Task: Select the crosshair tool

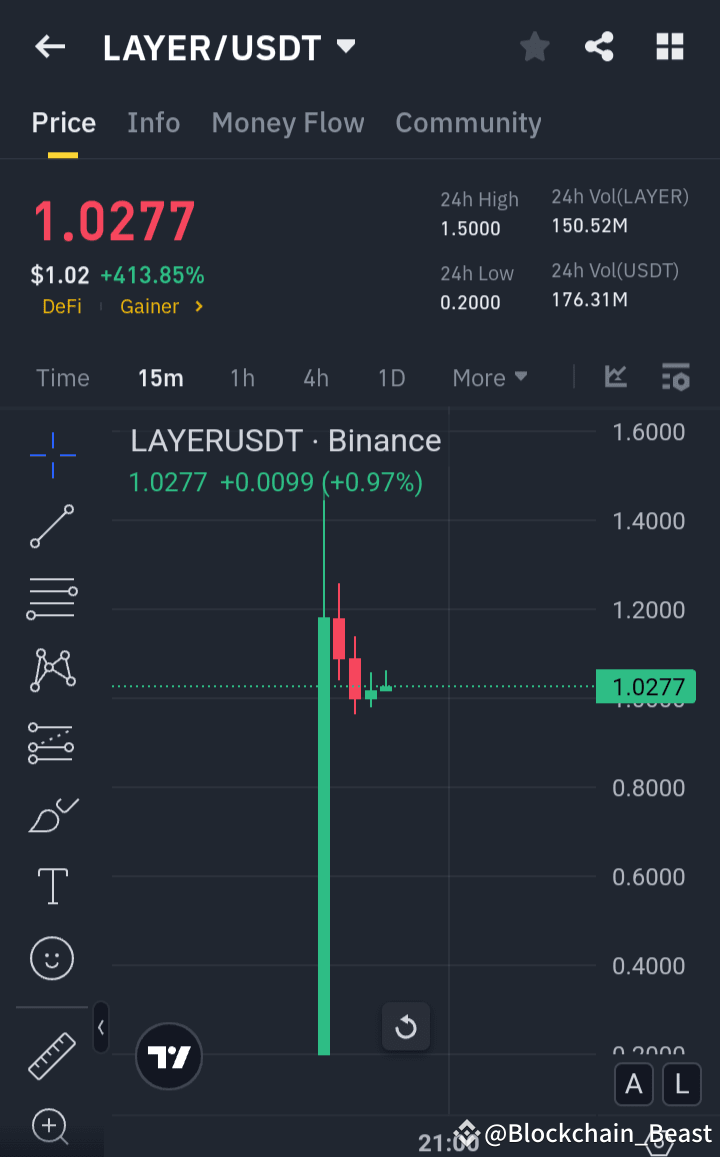Action: (51, 455)
